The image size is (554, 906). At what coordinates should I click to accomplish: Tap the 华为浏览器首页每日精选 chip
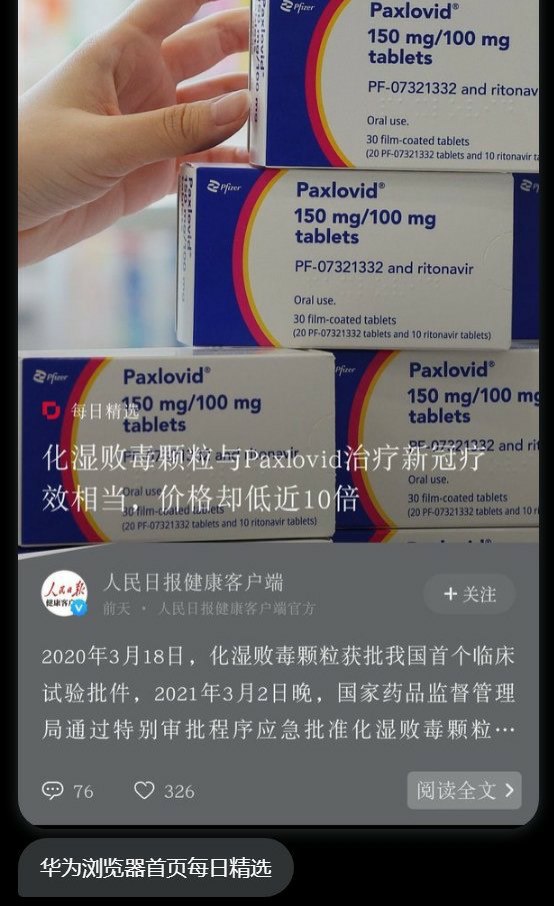click(x=156, y=868)
